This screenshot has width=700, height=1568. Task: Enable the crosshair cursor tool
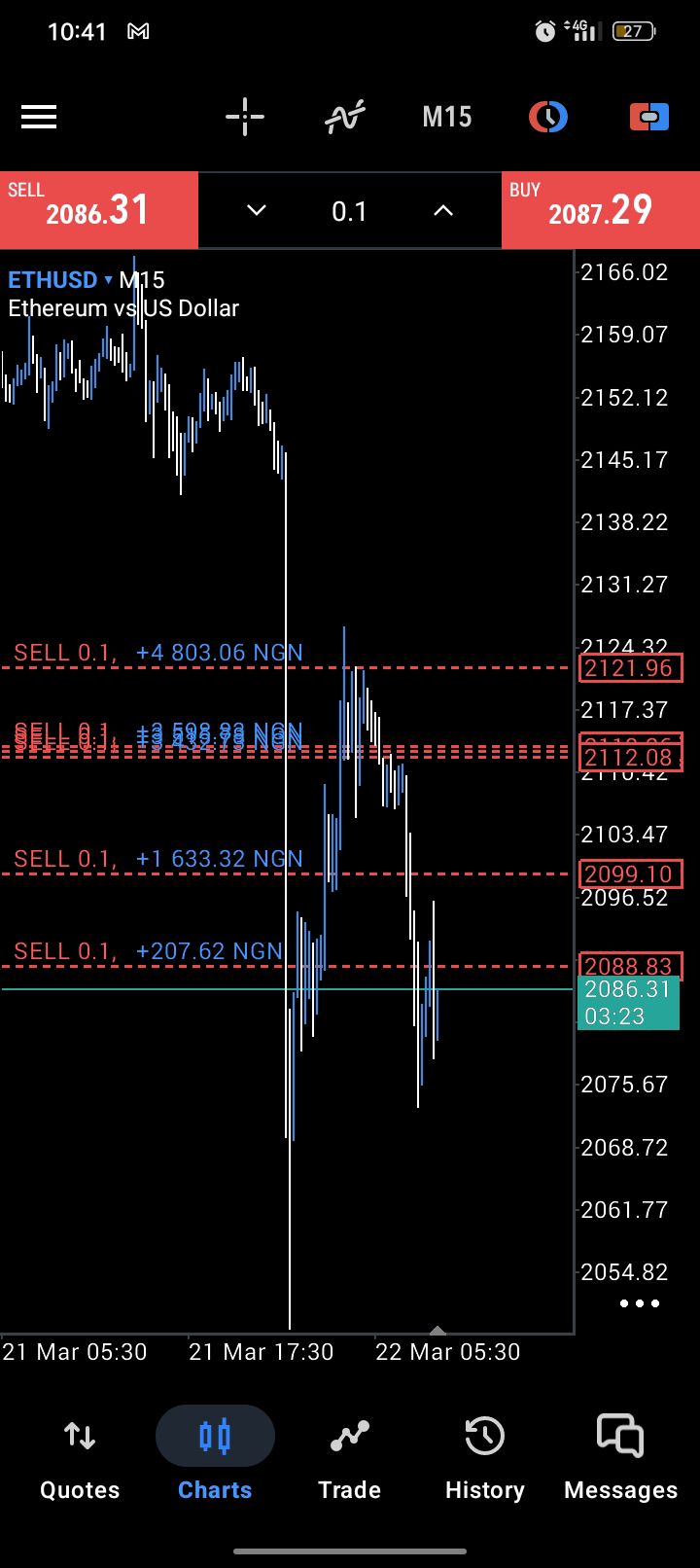click(x=245, y=118)
